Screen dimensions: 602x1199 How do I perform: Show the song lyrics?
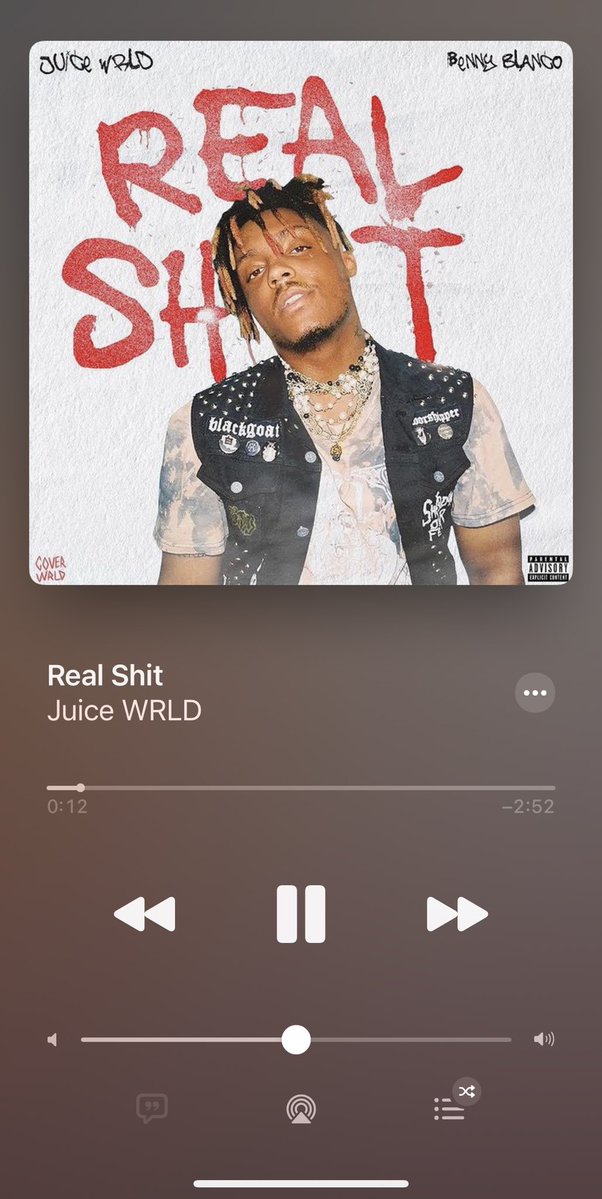pos(152,1108)
